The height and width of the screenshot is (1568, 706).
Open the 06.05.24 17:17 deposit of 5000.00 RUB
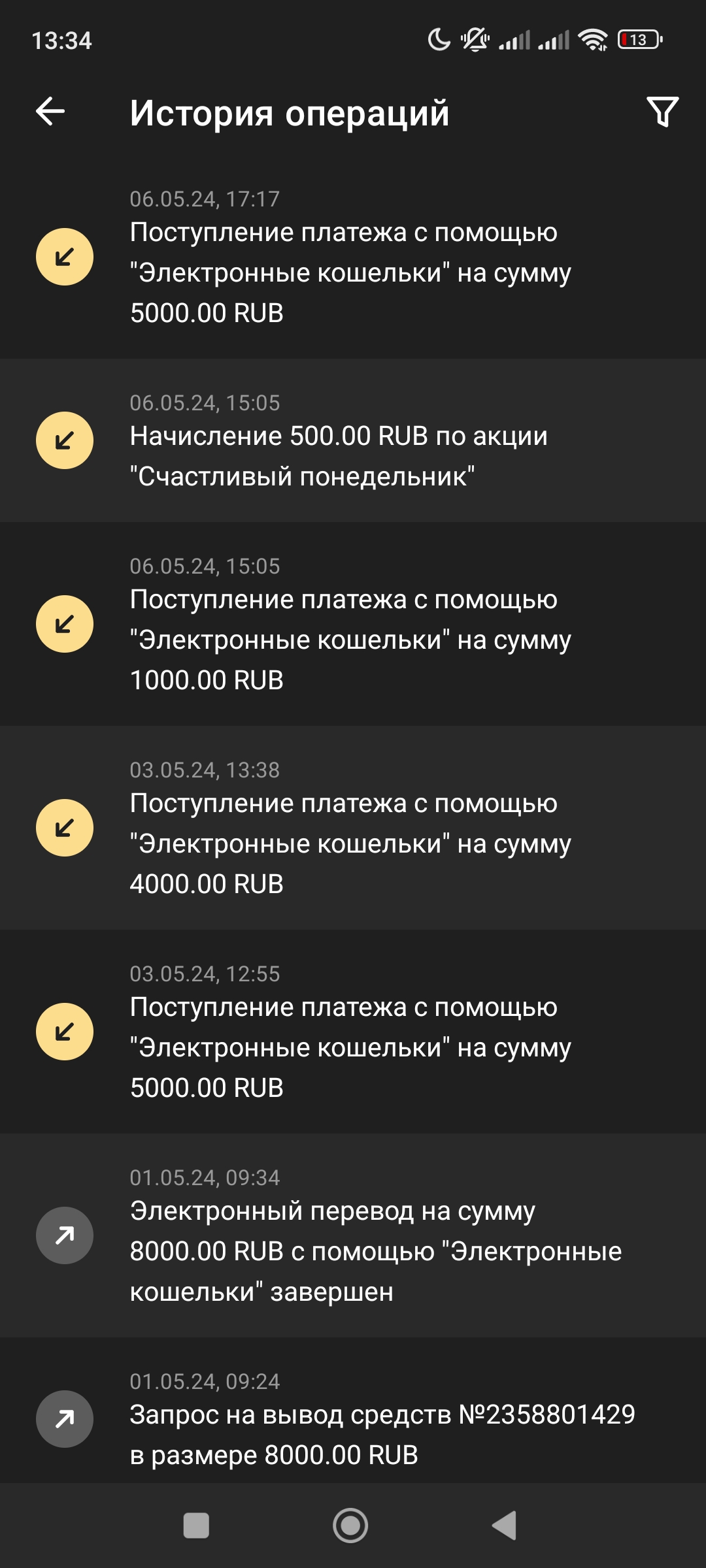[x=353, y=258]
